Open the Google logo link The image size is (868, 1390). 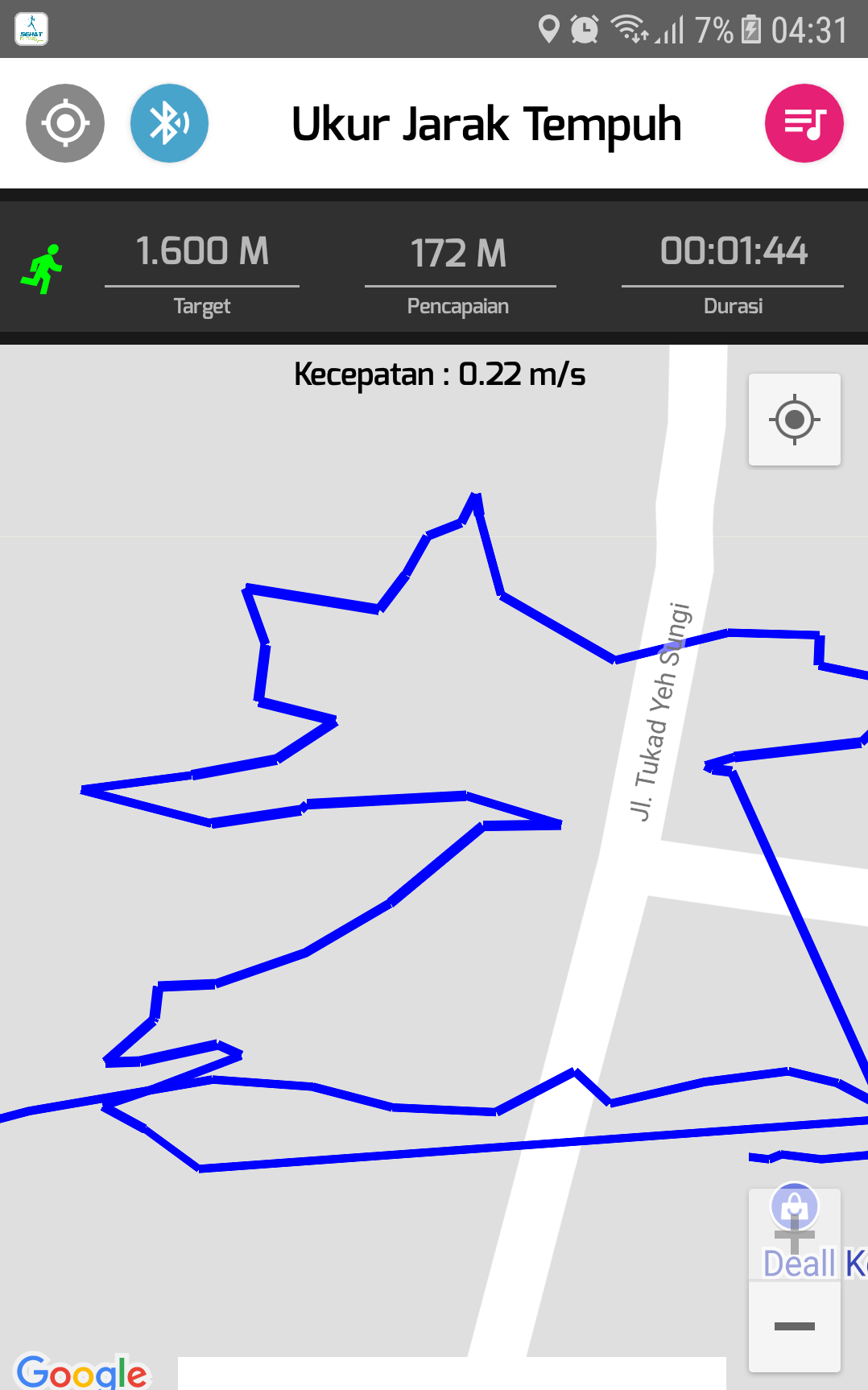[x=82, y=1371]
